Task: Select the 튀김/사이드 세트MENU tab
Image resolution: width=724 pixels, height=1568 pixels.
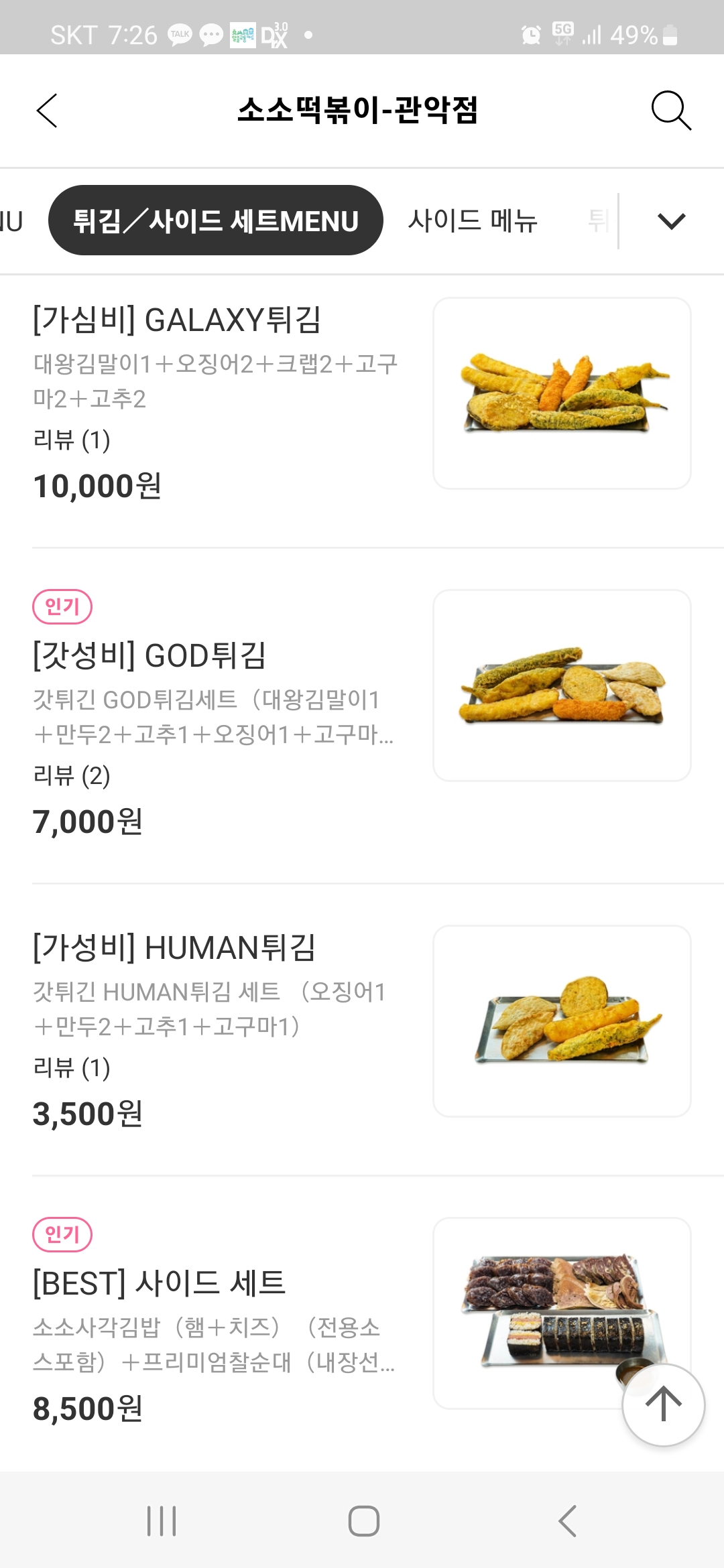Action: coord(215,220)
